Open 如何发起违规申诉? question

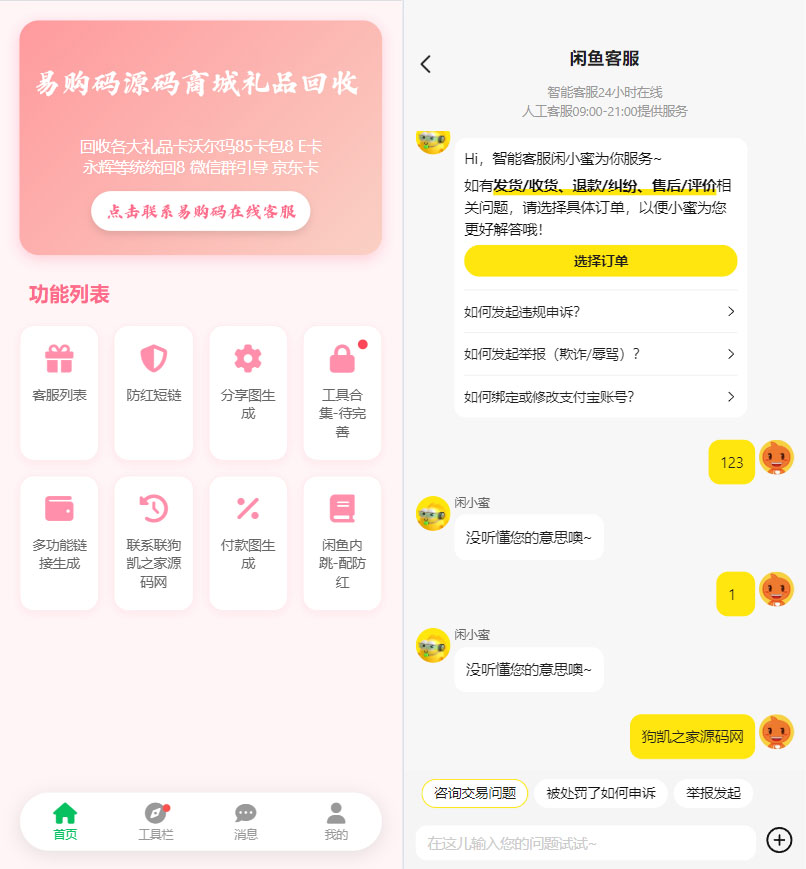[x=600, y=312]
